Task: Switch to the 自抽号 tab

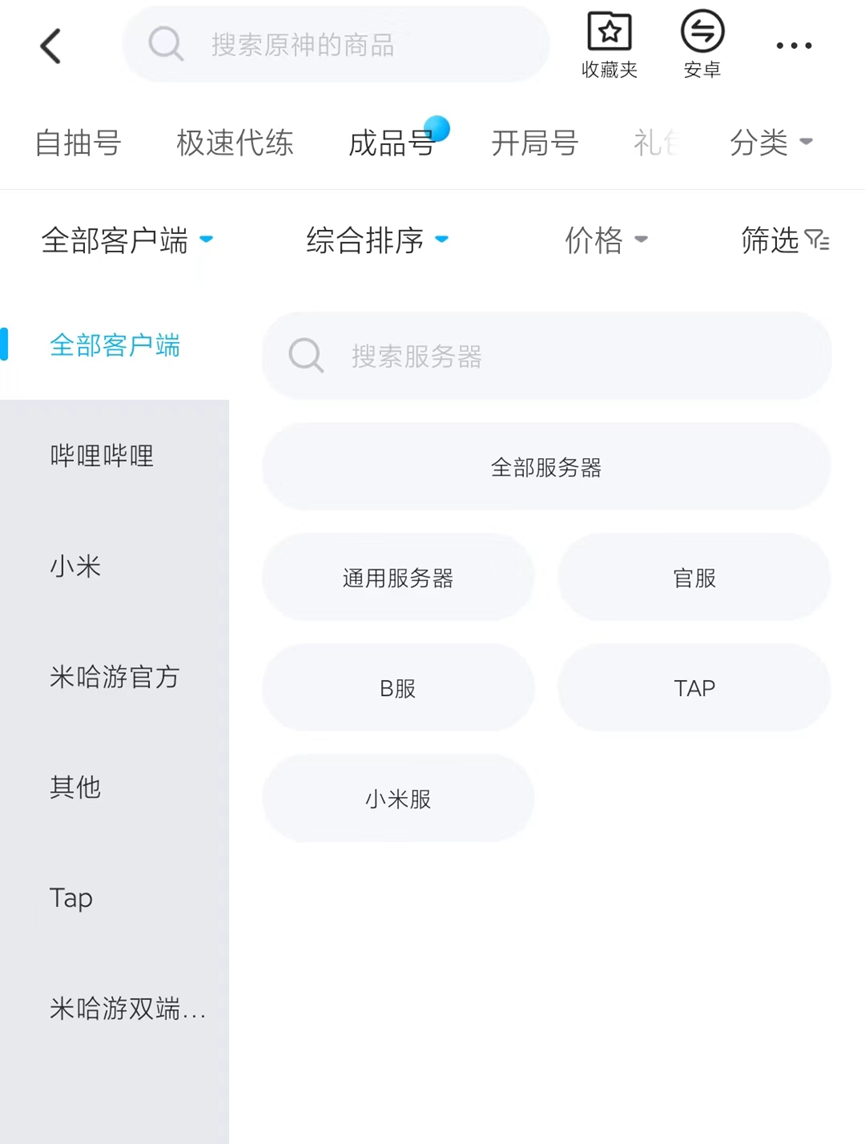Action: point(78,142)
